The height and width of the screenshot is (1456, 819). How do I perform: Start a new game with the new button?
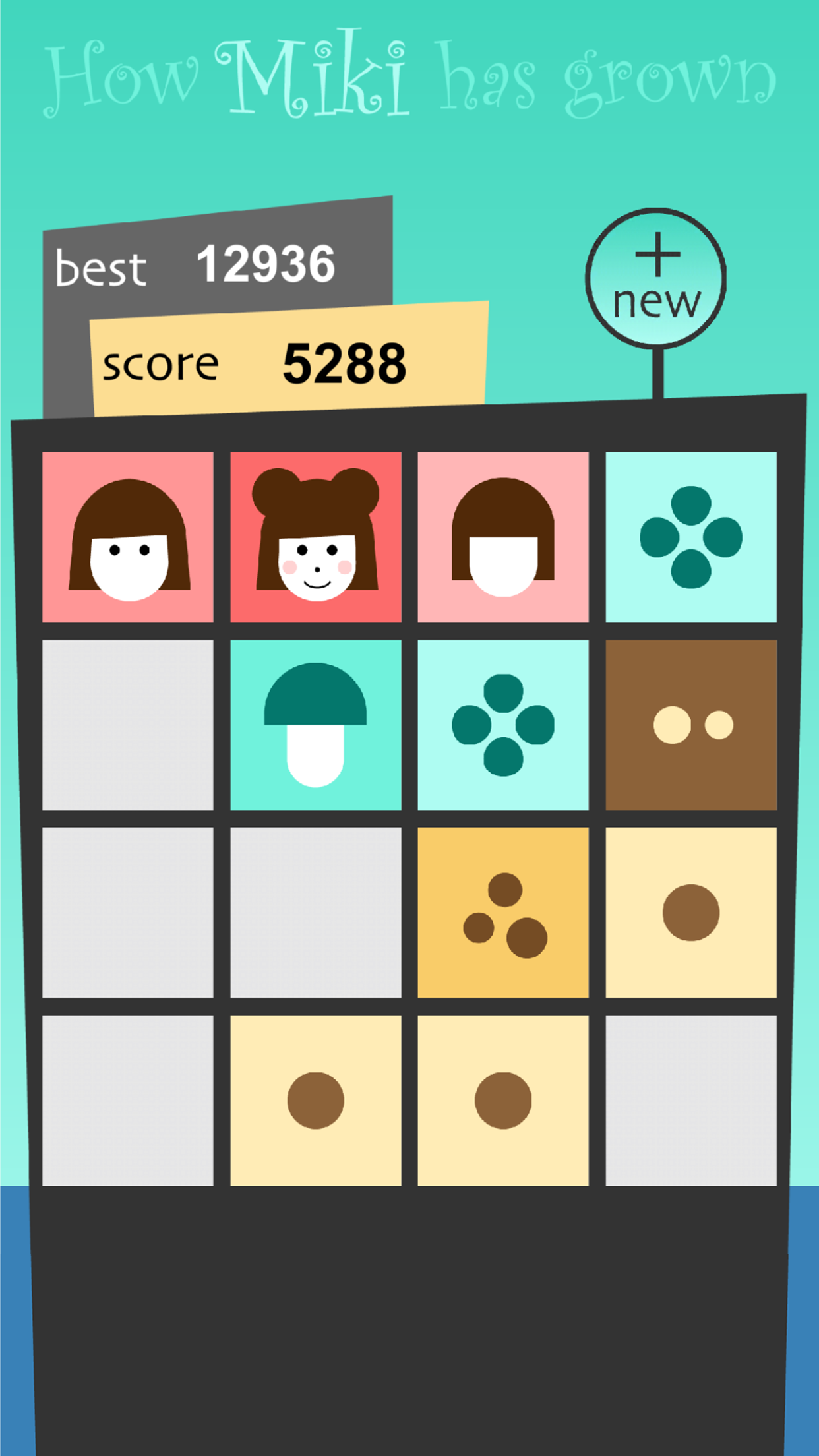click(x=656, y=278)
